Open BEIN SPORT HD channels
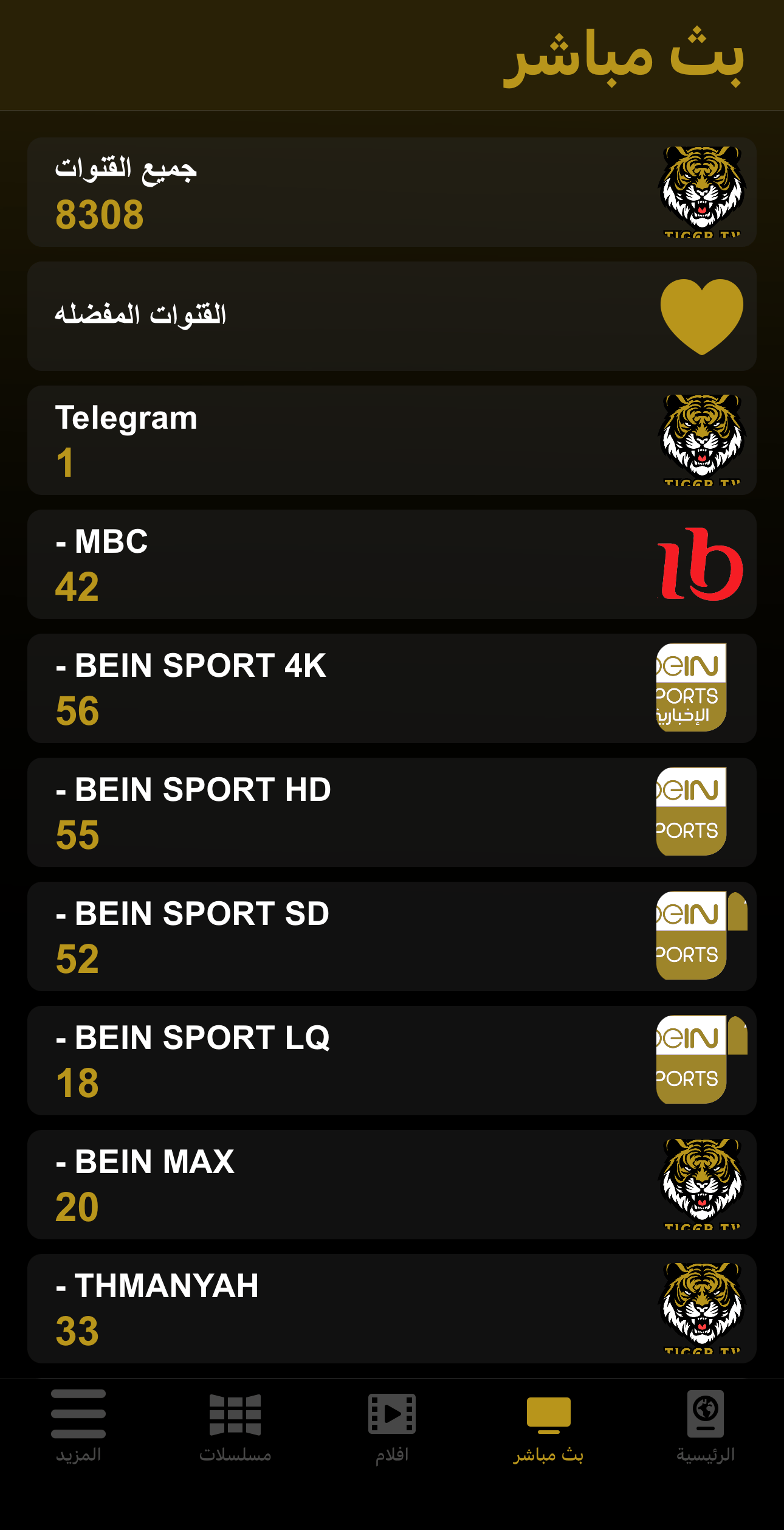The height and width of the screenshot is (1530, 784). click(391, 812)
